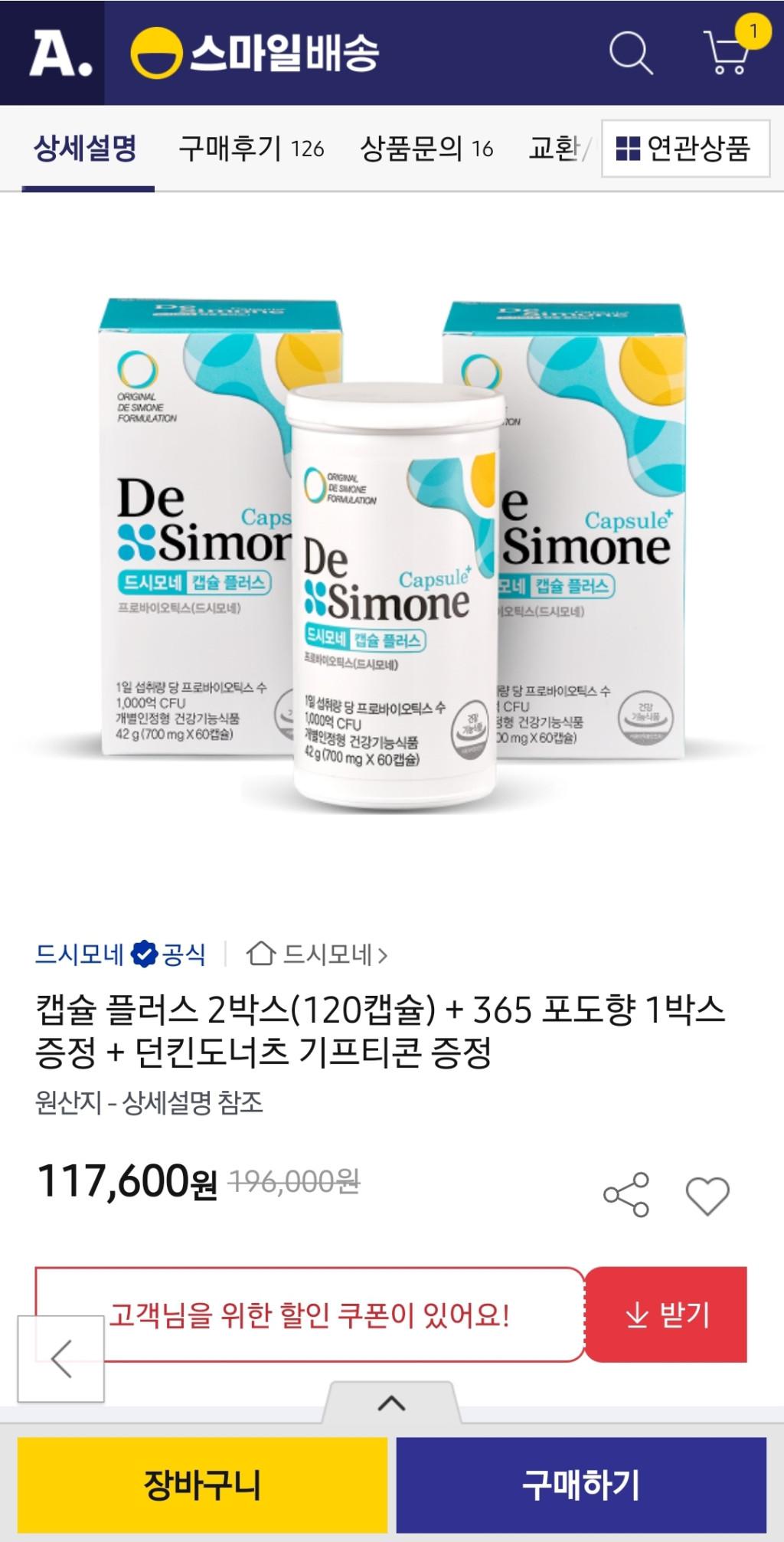Viewport: 784px width, 1542px height.
Task: Share this product
Action: click(x=626, y=1194)
